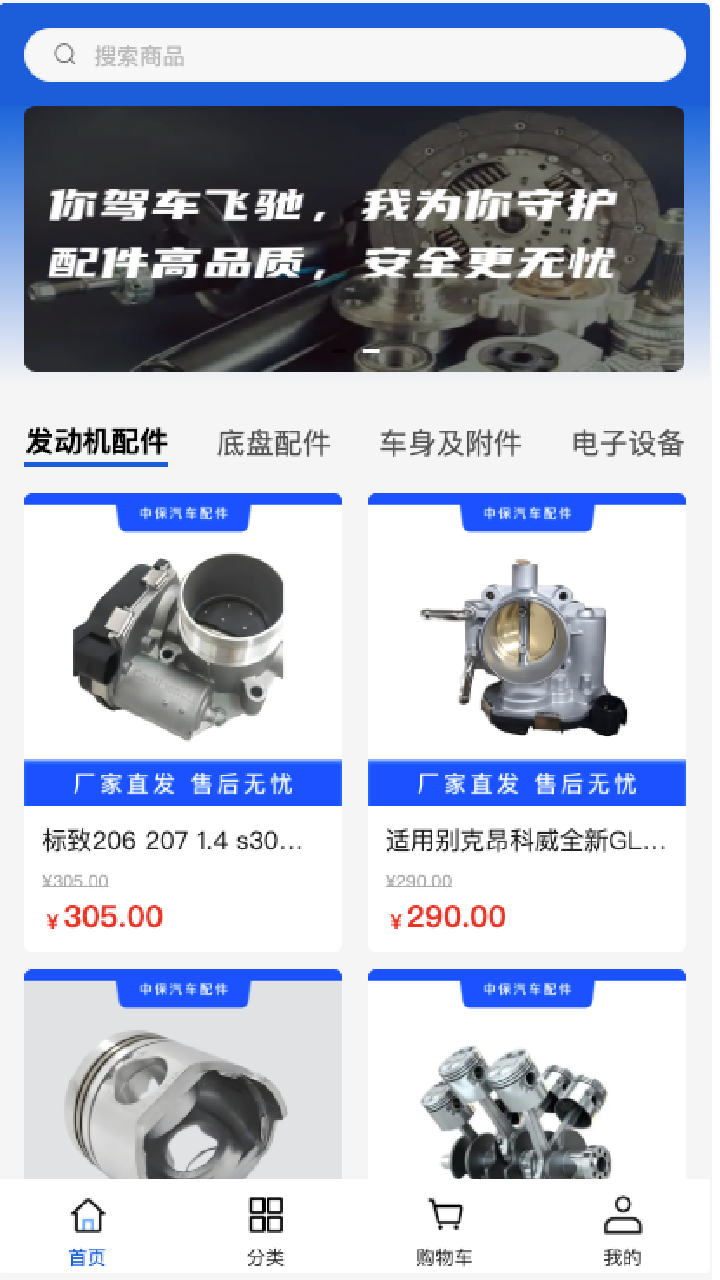Tap the 中保汽车配件 badge on the Buick product
Screen dimensions: 720x1280
coord(527,514)
